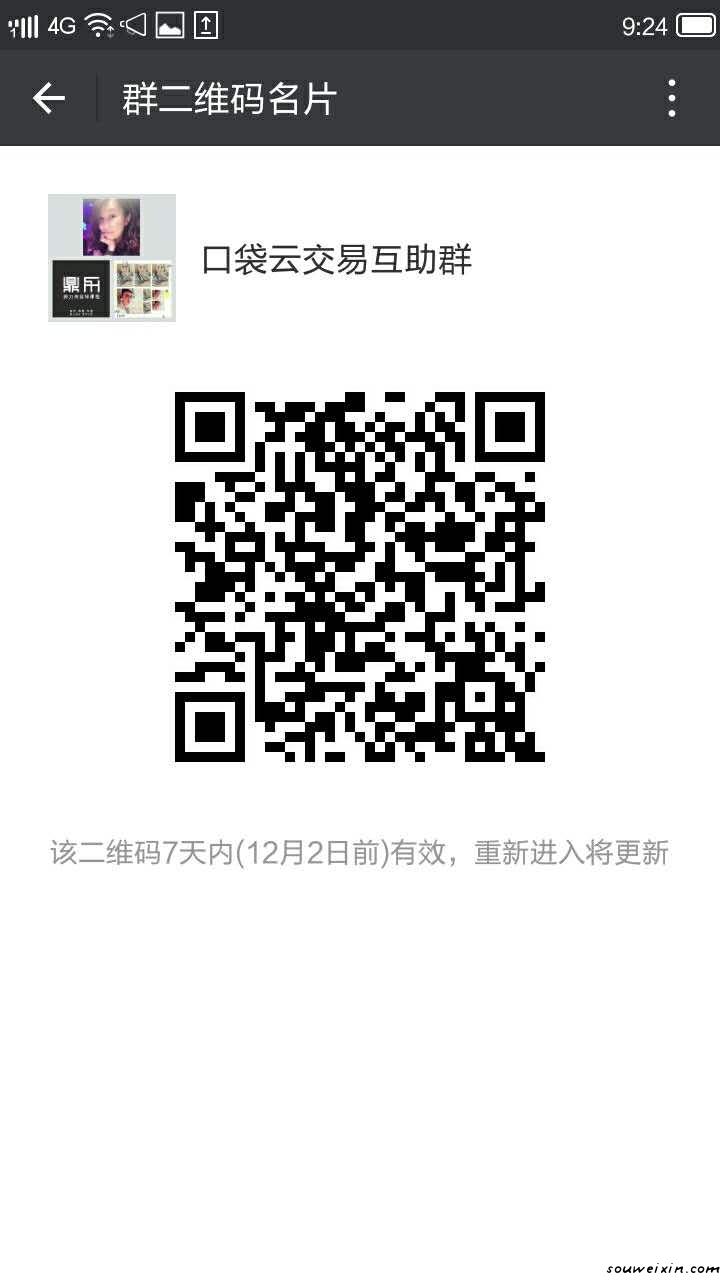The height and width of the screenshot is (1280, 720).
Task: Go back using the top-left arrow
Action: pos(48,98)
